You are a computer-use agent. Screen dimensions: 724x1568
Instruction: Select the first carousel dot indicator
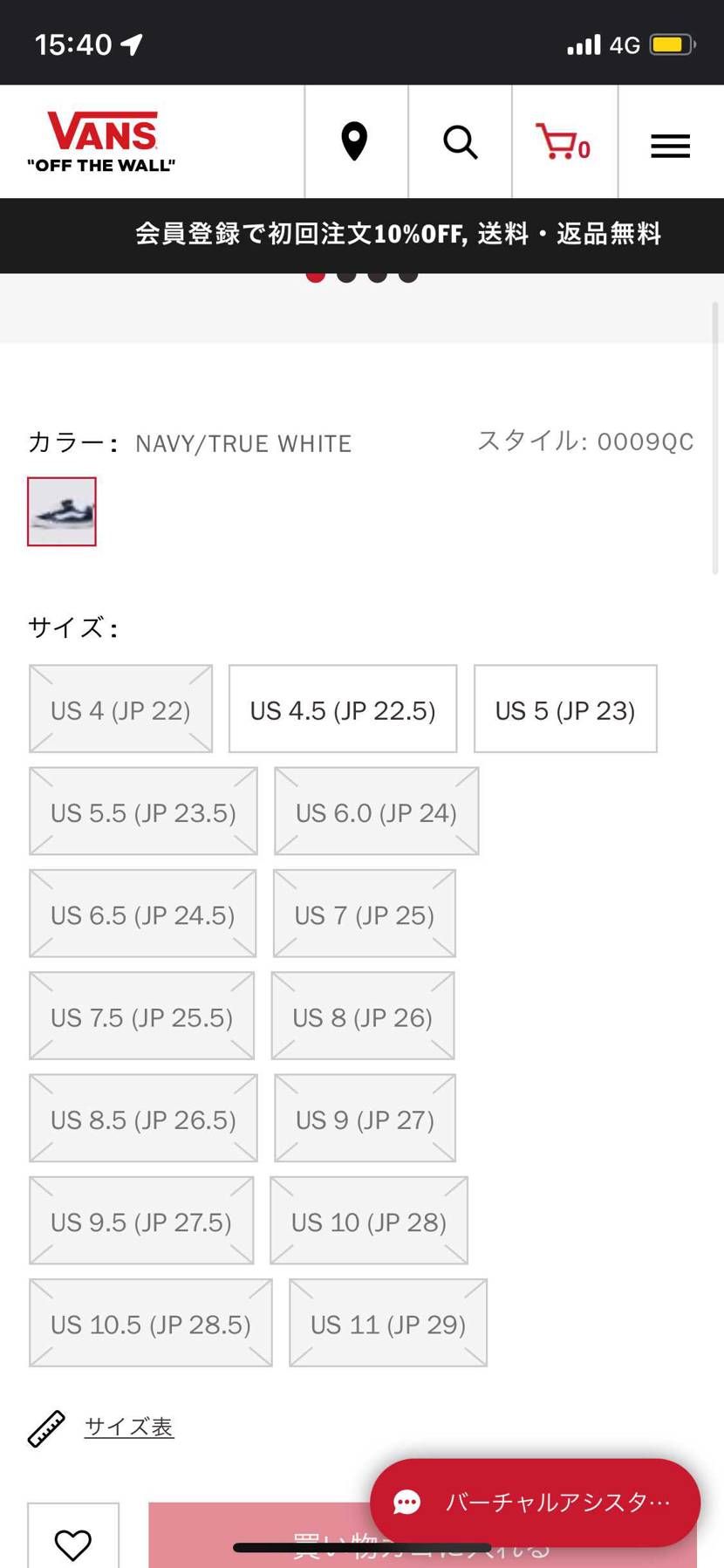pos(316,273)
